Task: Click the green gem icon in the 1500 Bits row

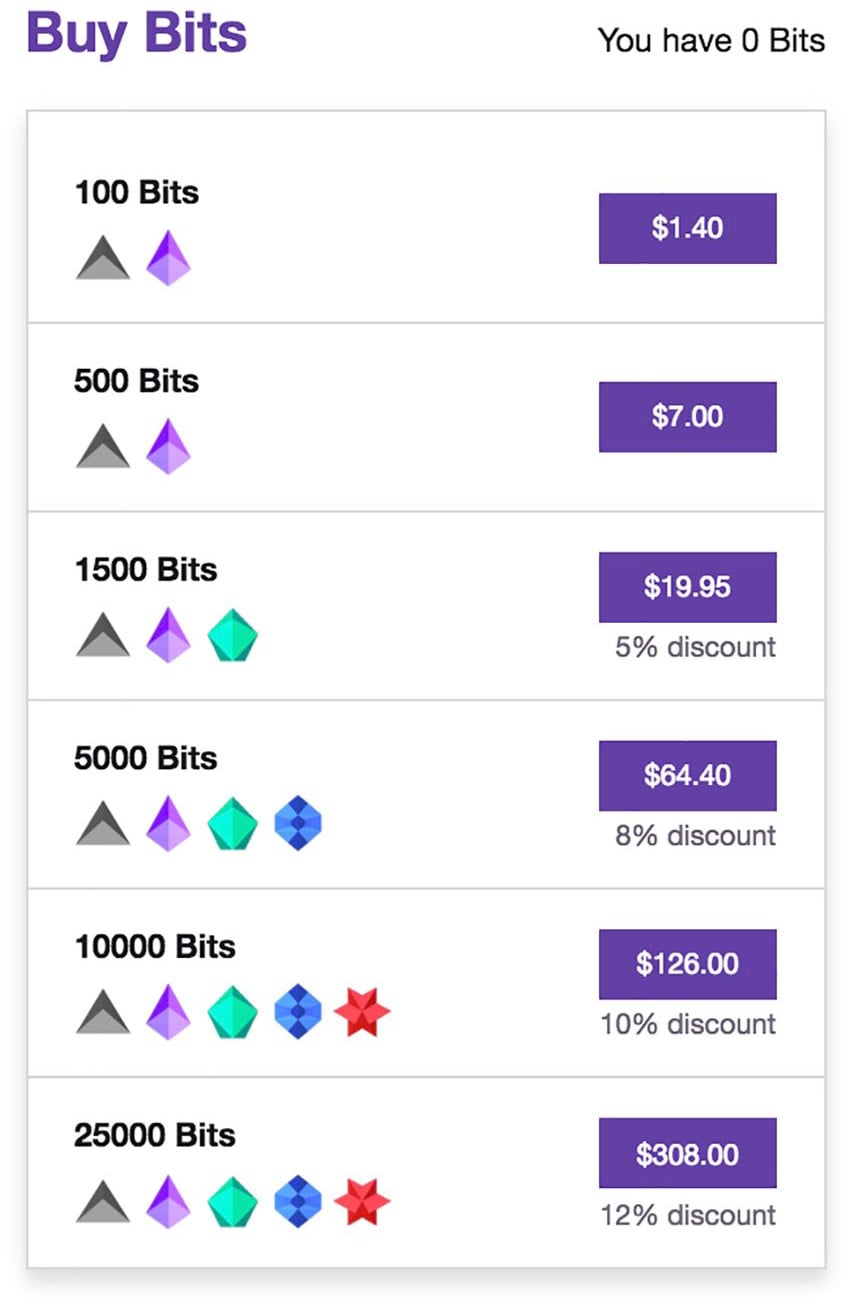Action: [232, 633]
